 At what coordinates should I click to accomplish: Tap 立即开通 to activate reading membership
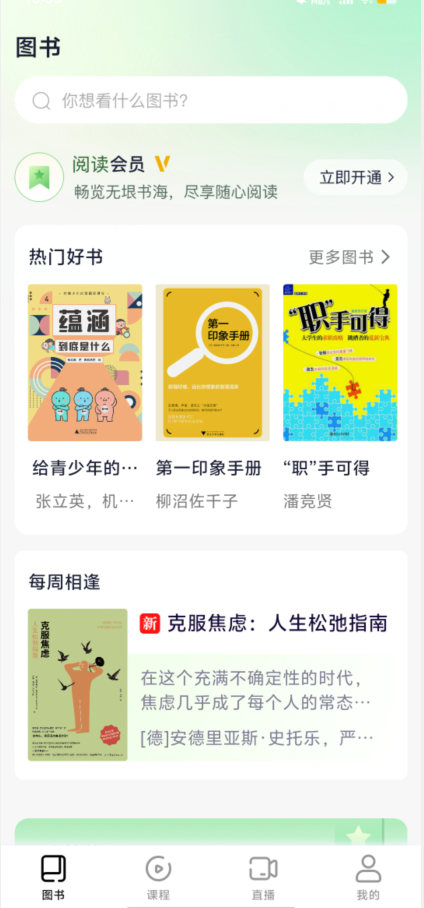coord(355,178)
